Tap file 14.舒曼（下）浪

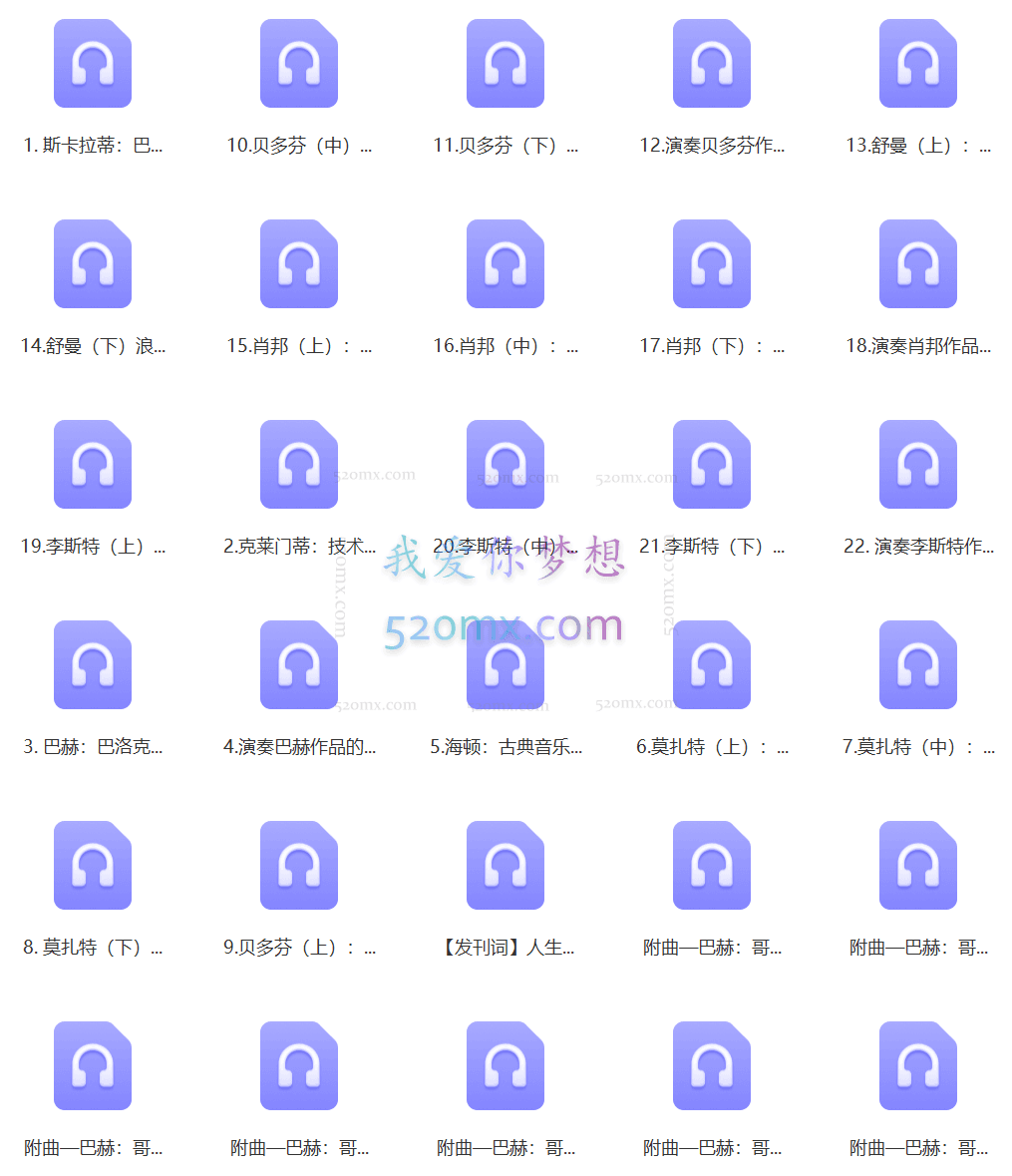(x=93, y=264)
